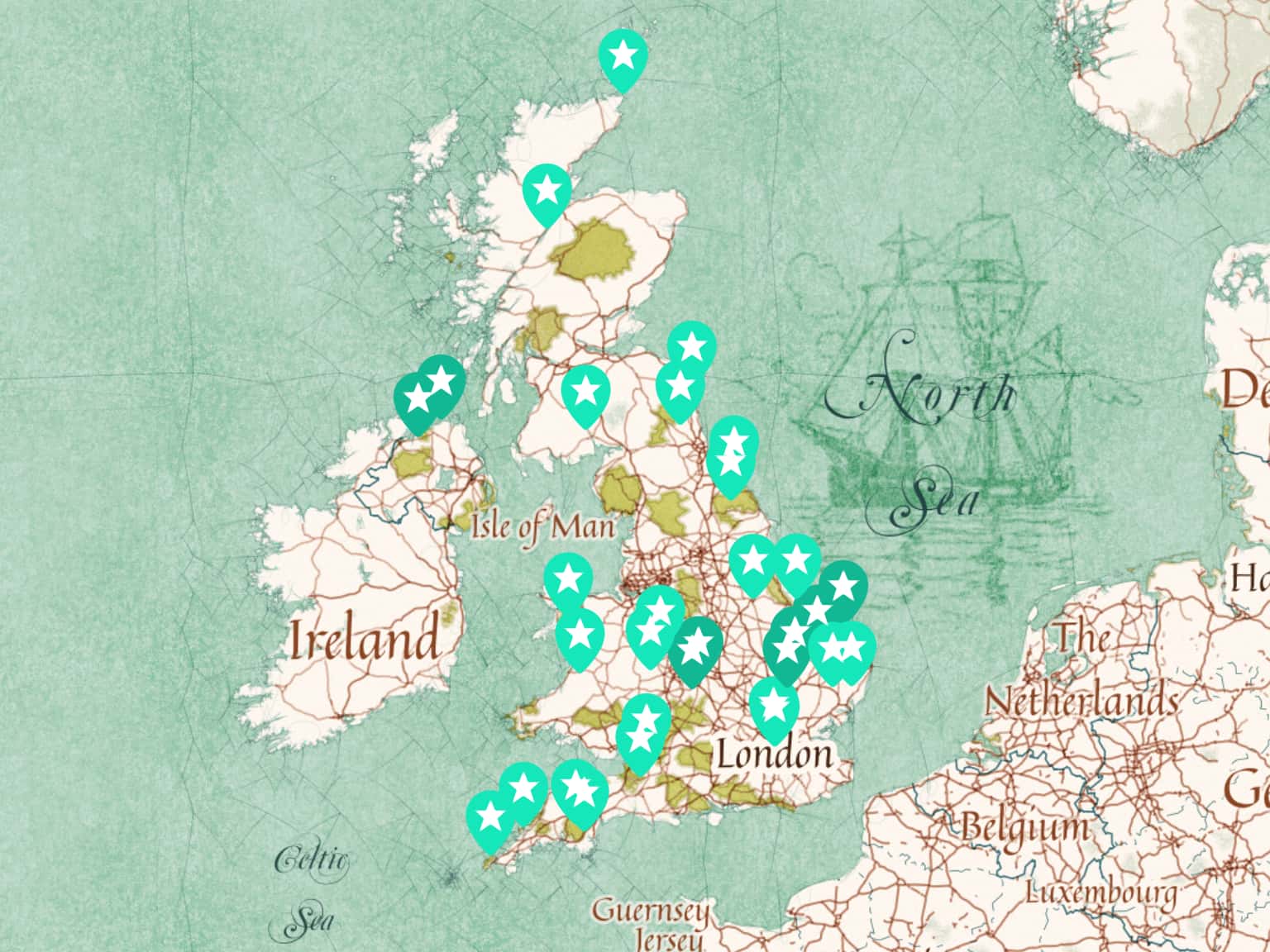Open the star pin over Devon
This screenshot has height=952, width=1270.
pos(580,789)
